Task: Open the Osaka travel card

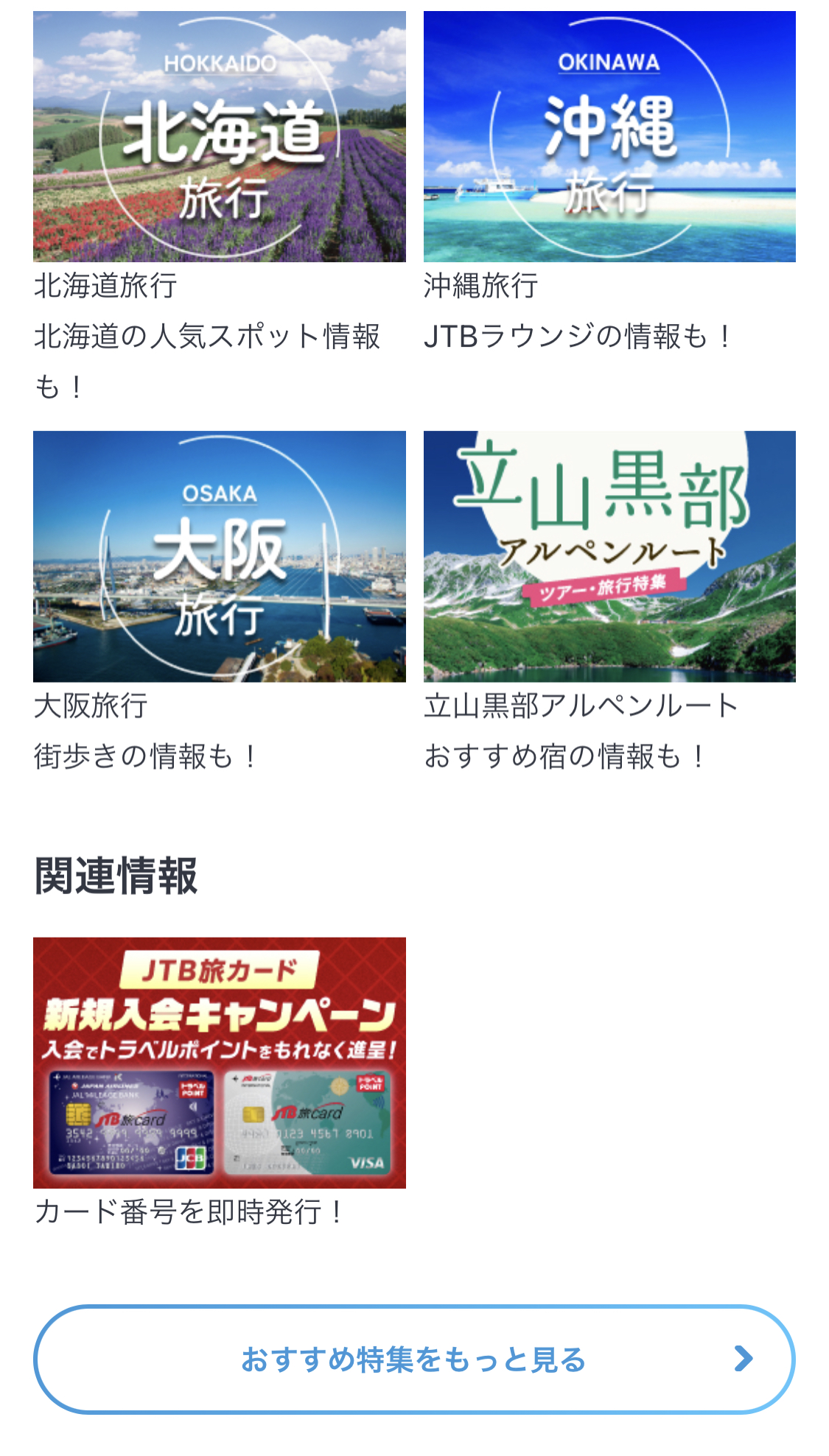Action: click(219, 557)
